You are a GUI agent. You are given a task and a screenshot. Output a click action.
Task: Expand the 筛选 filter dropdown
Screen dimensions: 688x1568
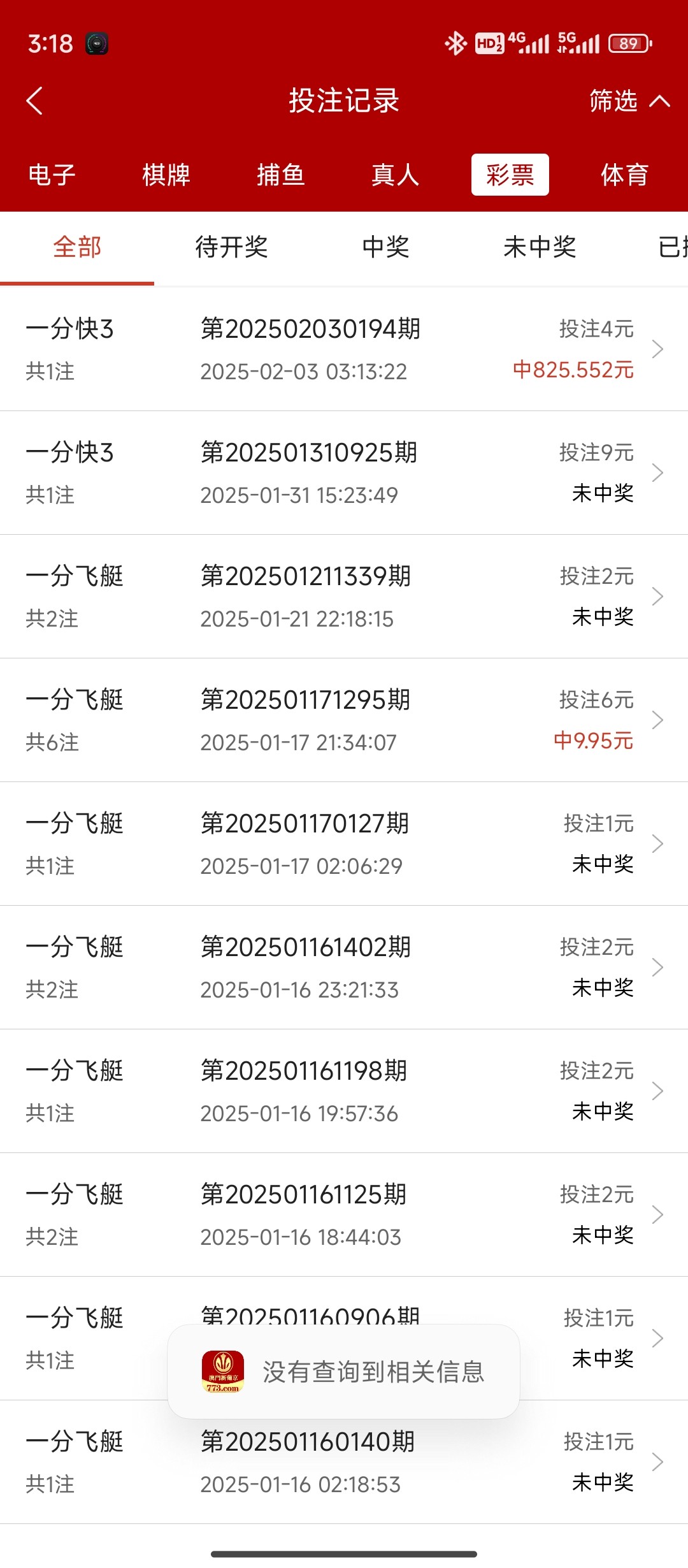[x=628, y=101]
